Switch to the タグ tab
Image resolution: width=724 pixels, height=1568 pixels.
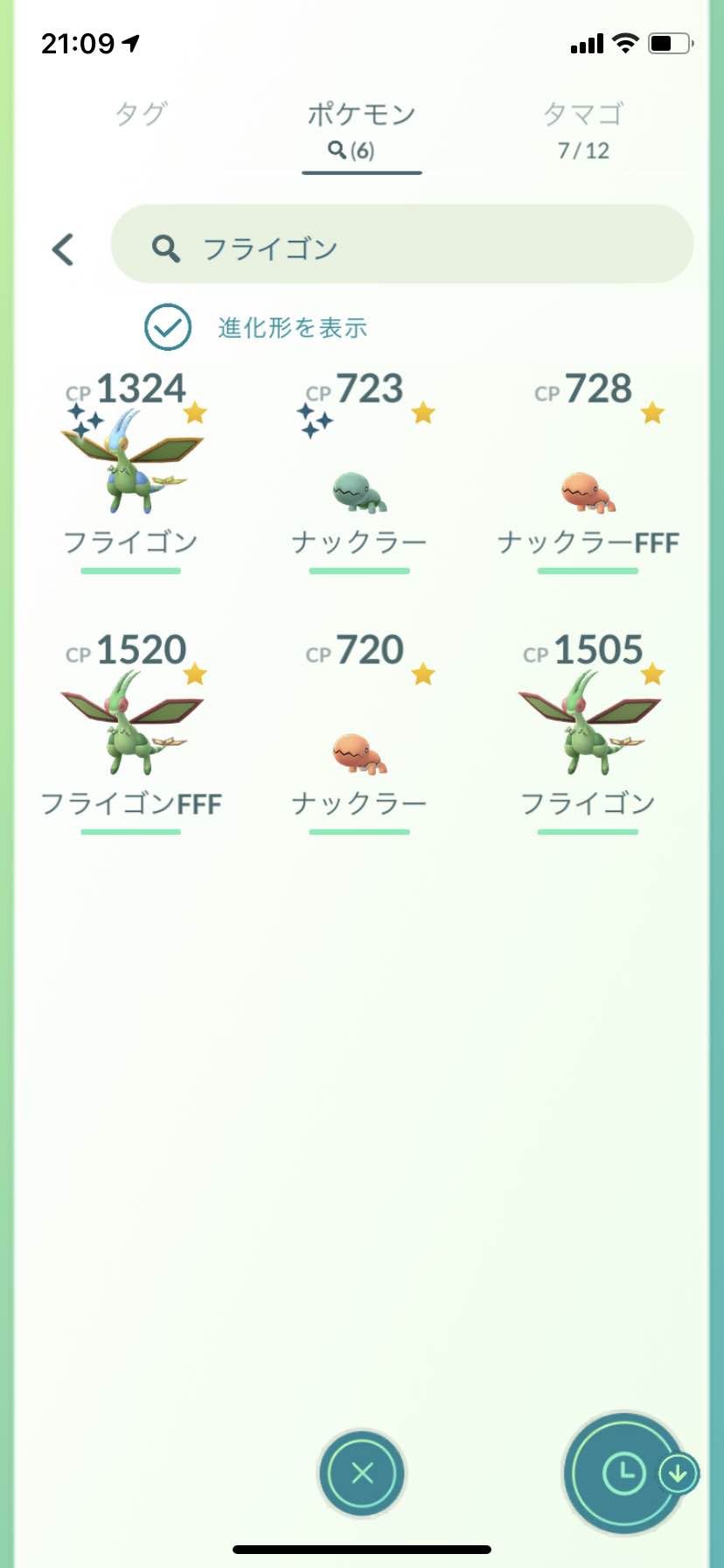tap(142, 114)
